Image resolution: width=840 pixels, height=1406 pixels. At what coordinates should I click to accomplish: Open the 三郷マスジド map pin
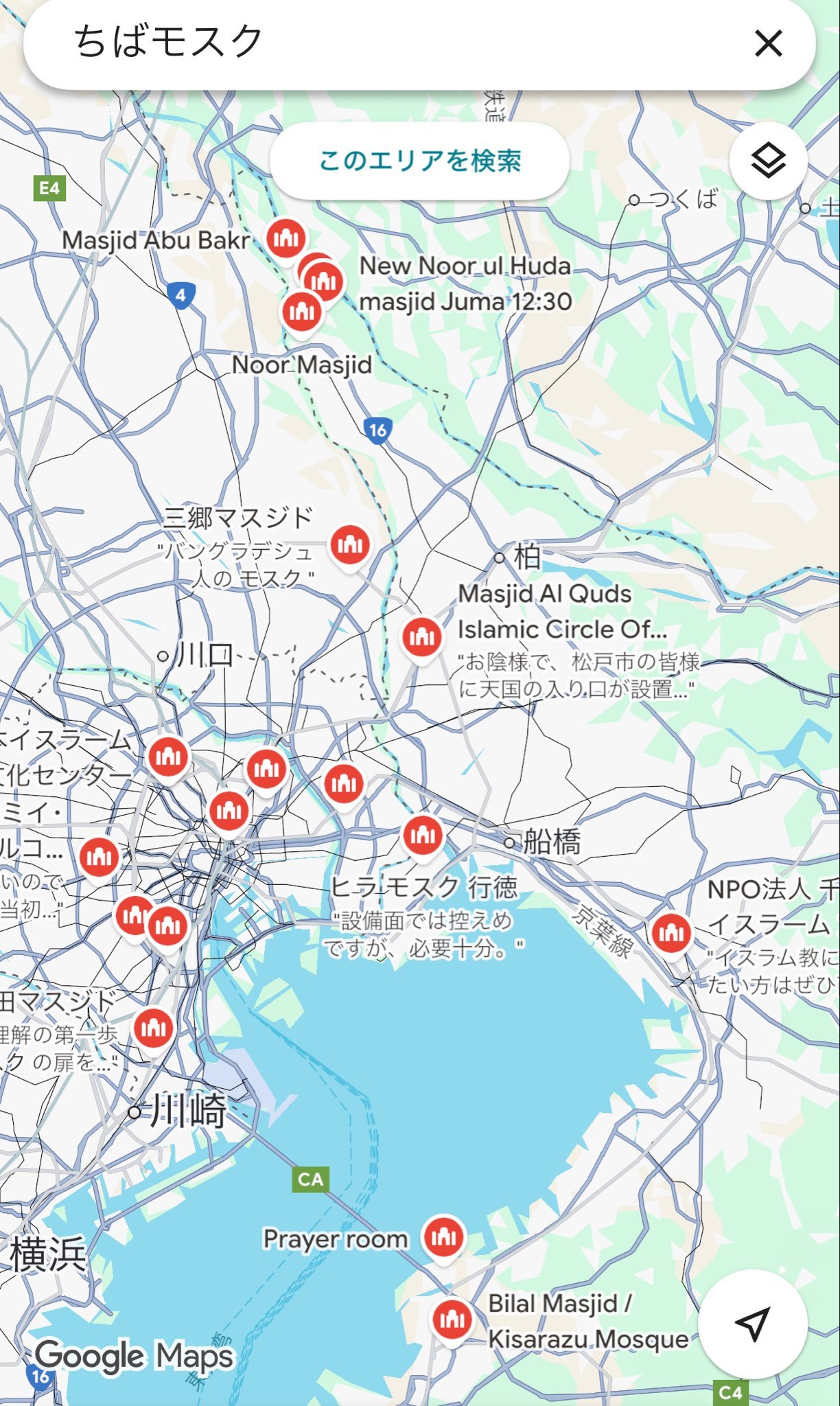(350, 544)
